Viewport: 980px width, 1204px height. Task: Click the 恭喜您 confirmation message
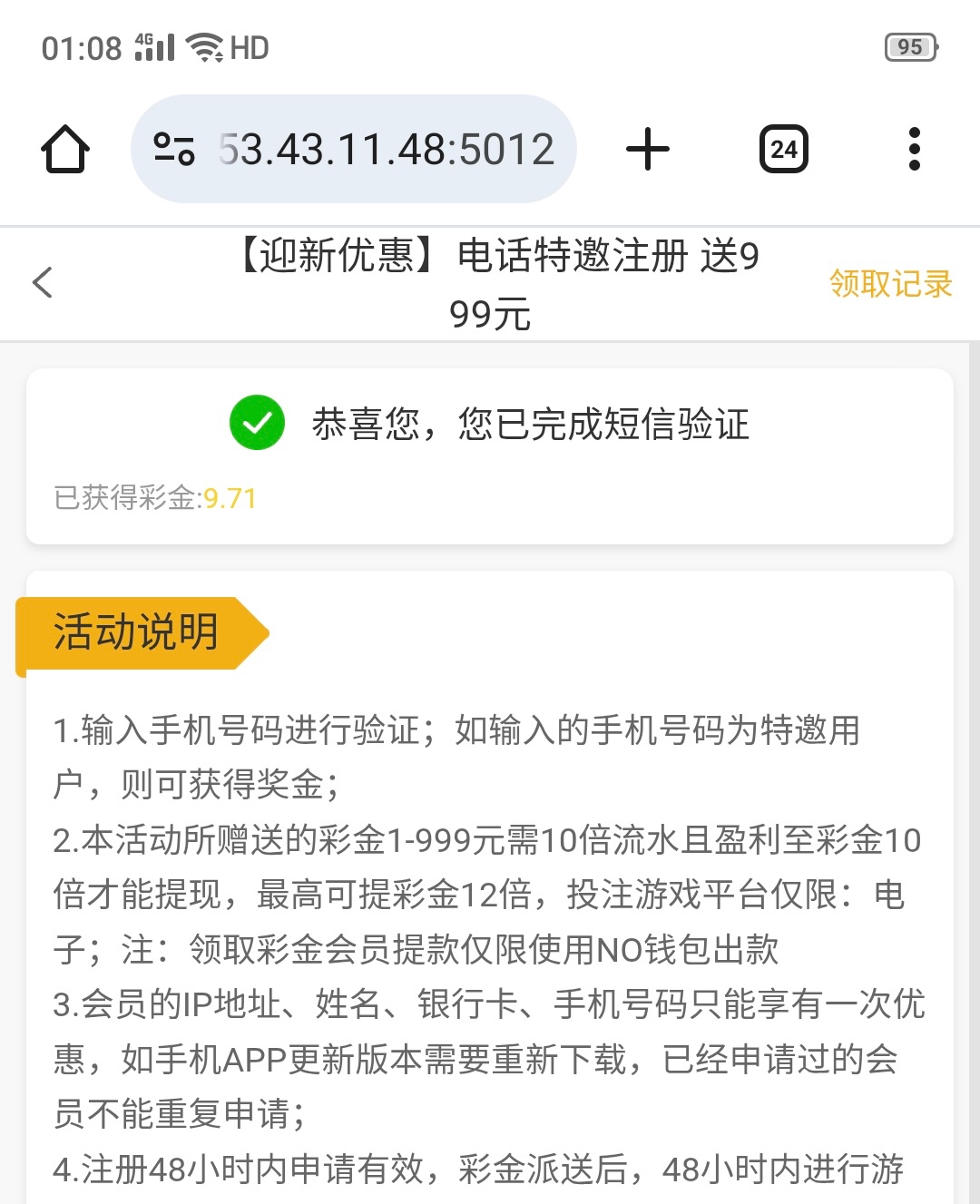pyautogui.click(x=530, y=425)
